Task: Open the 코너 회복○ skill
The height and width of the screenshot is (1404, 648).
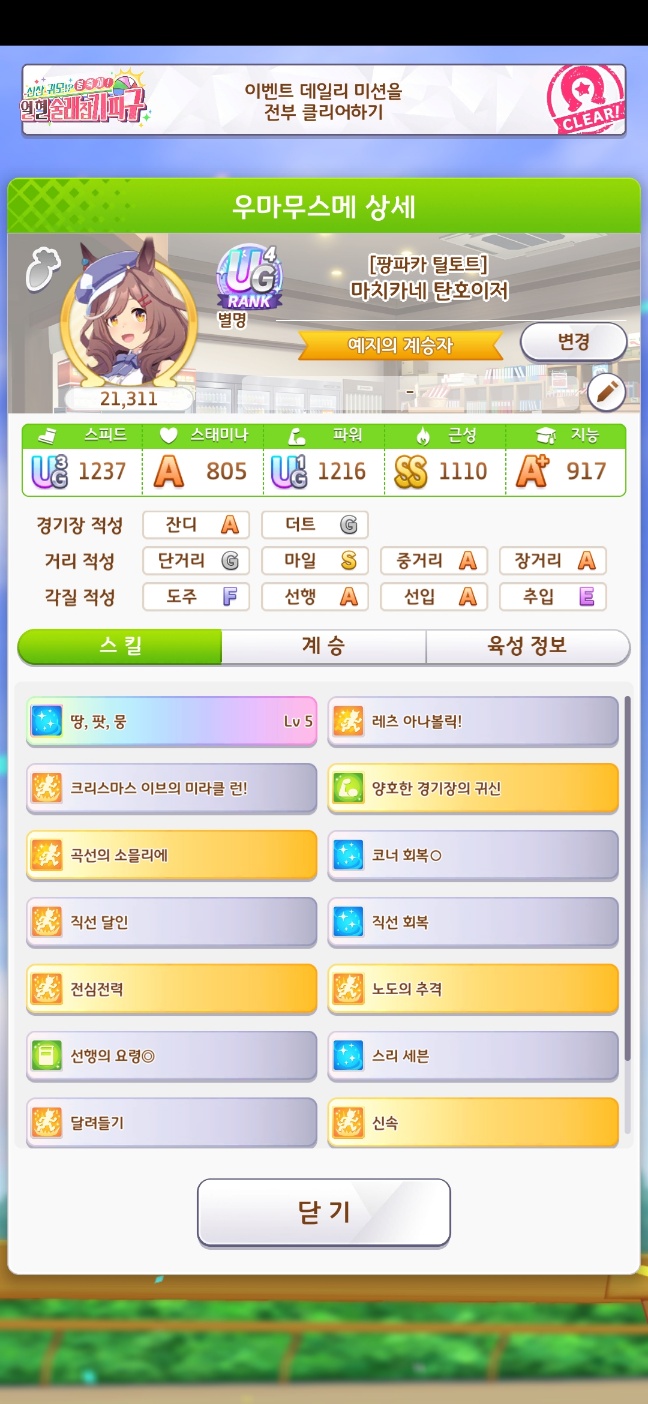Action: (473, 855)
